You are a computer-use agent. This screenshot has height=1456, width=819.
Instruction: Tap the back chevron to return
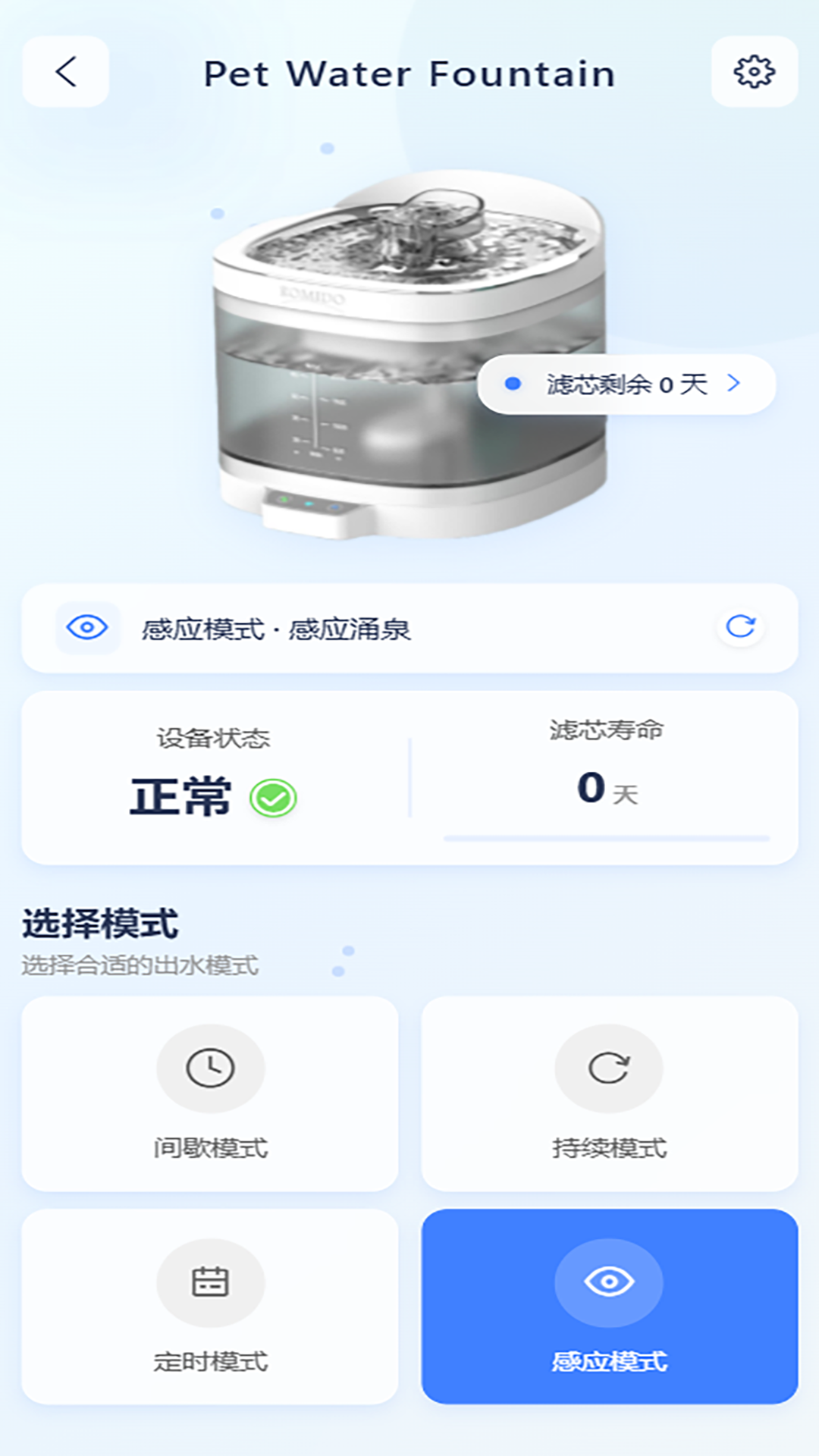[x=65, y=72]
